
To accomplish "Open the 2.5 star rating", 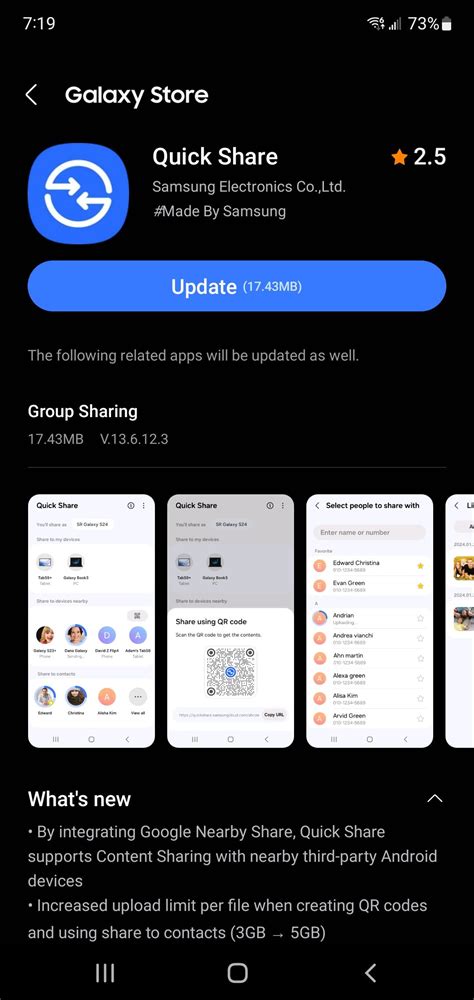I will tap(419, 157).
